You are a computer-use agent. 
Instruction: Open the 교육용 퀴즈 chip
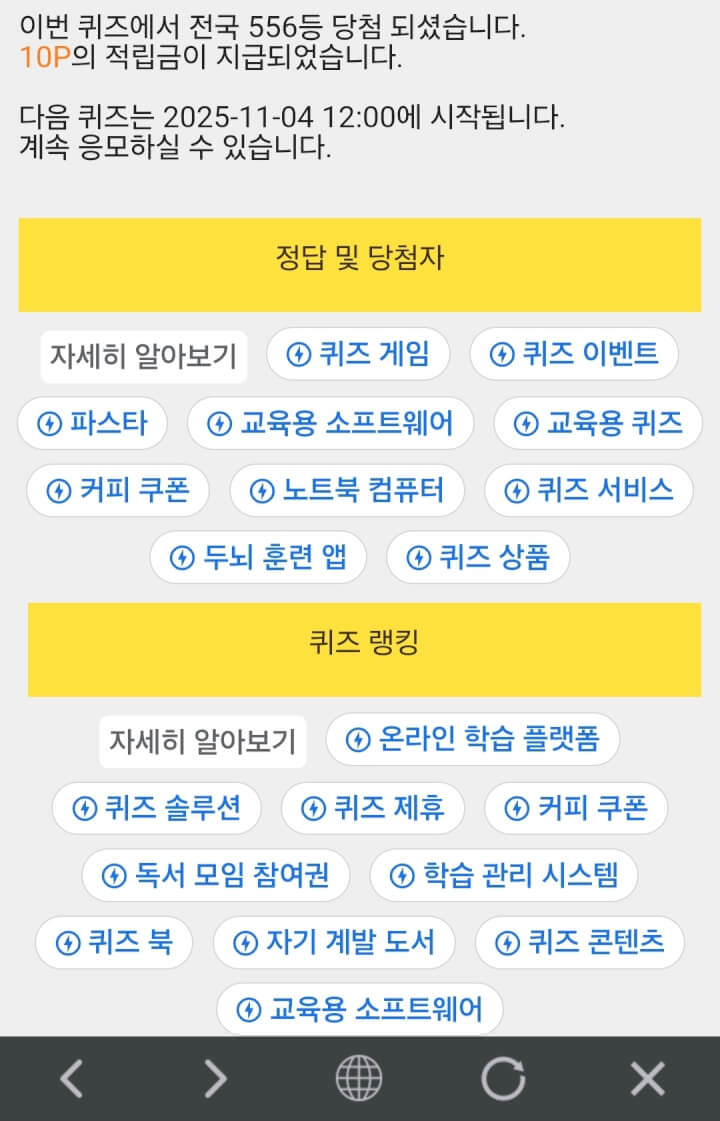pyautogui.click(x=598, y=423)
